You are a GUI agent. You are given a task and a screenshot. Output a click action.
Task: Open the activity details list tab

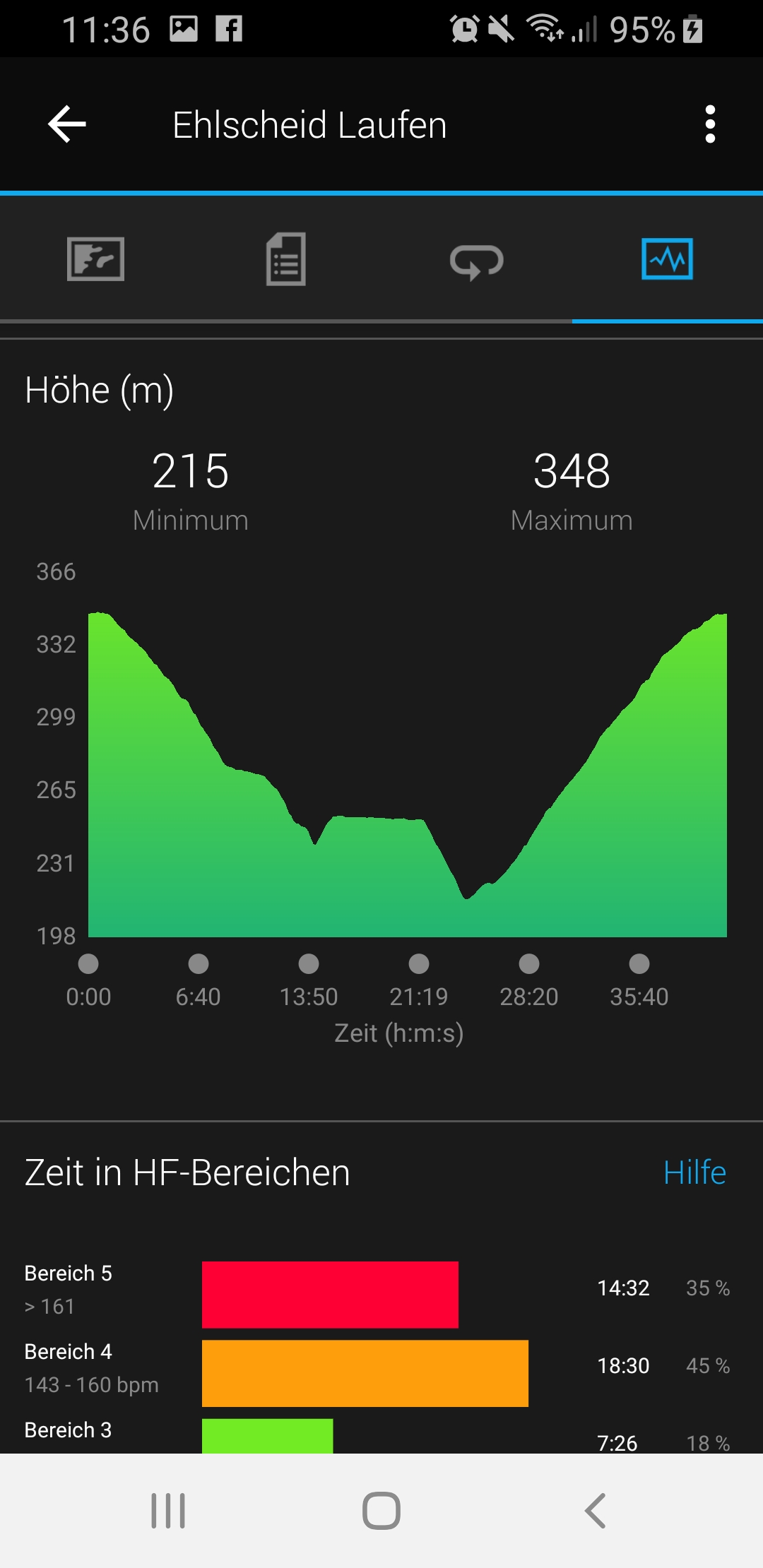[x=286, y=259]
